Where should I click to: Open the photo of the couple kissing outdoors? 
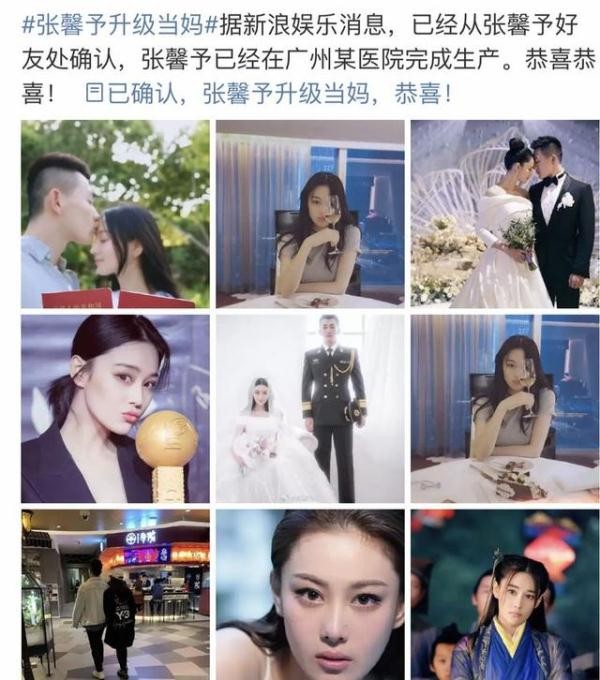point(115,213)
